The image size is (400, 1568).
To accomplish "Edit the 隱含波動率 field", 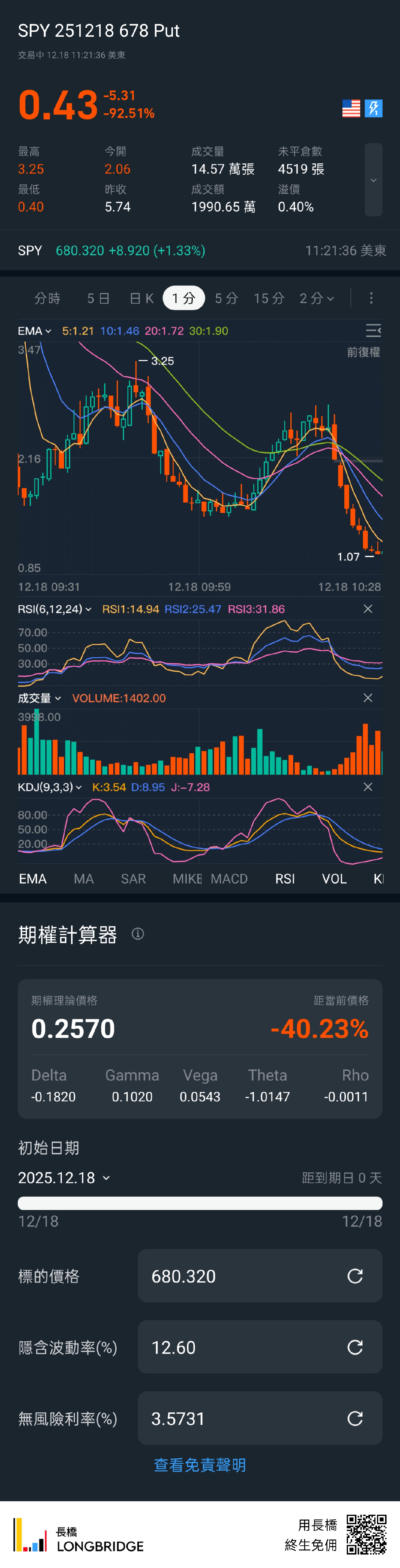I will (x=243, y=1347).
